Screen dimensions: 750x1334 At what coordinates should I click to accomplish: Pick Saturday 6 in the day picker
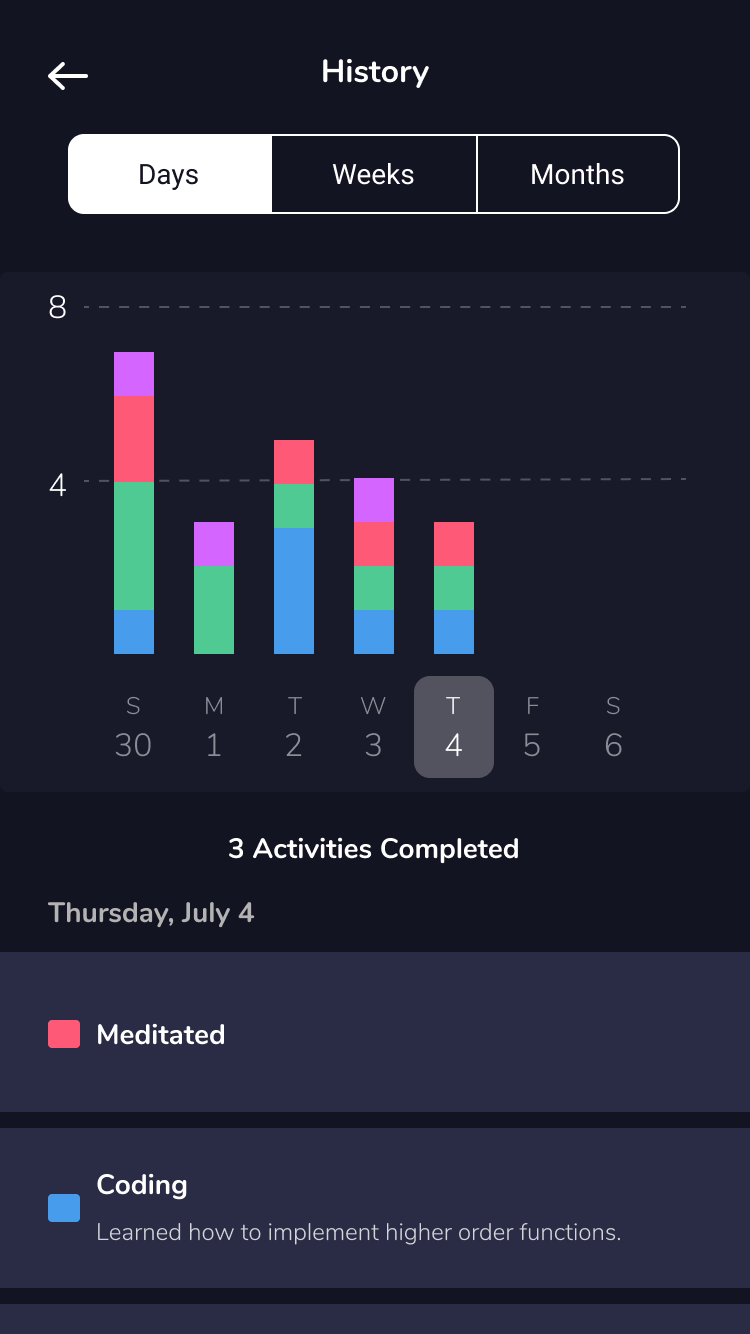[613, 727]
